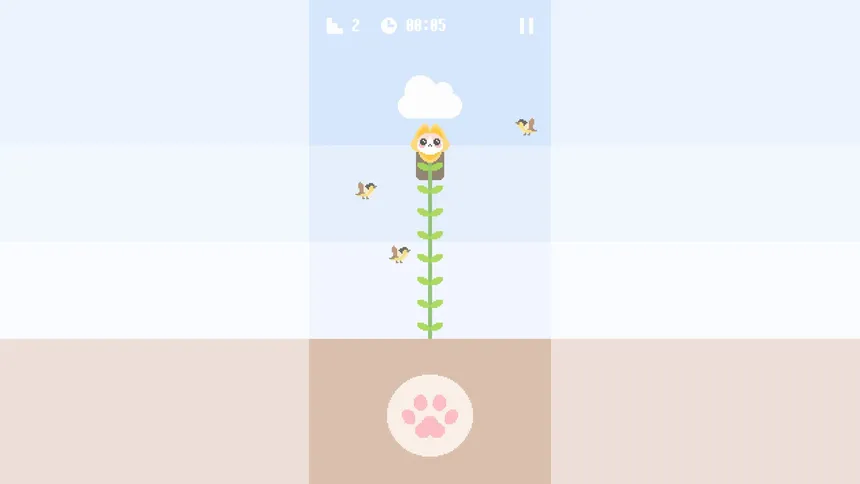Pause the game

pyautogui.click(x=527, y=26)
